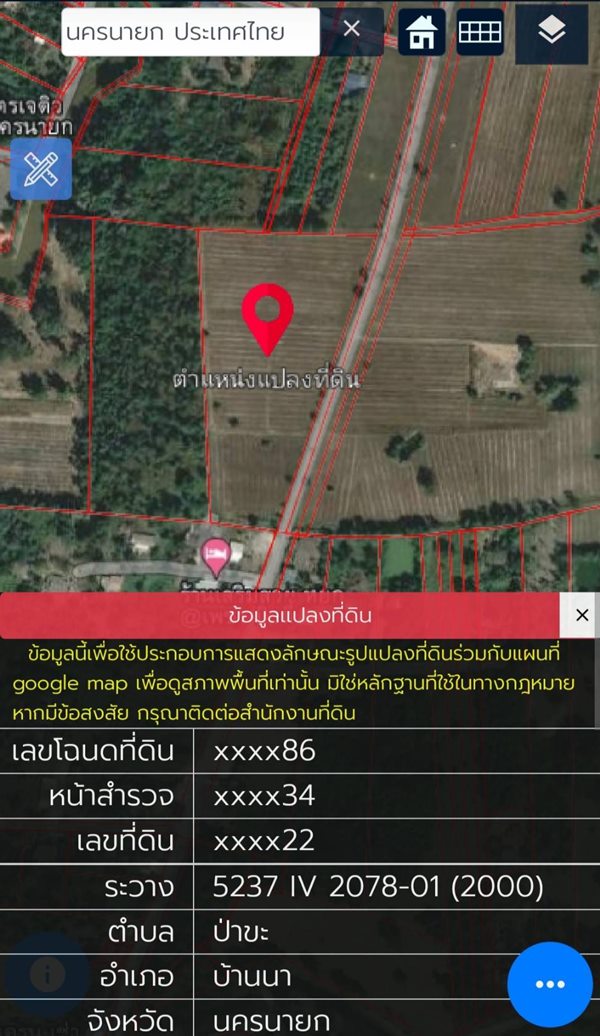Open the map layers selector
The image size is (600, 1036).
pyautogui.click(x=551, y=31)
